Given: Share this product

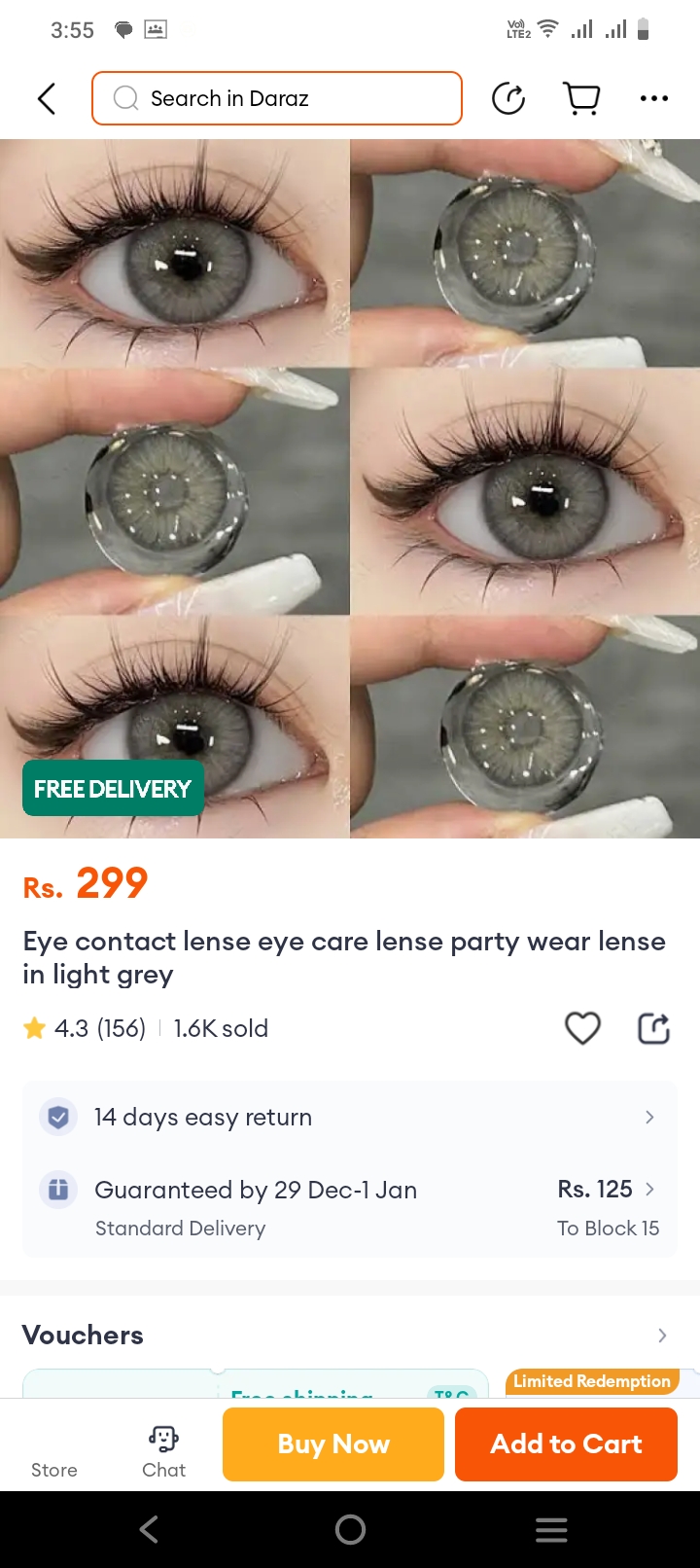Looking at the screenshot, I should pyautogui.click(x=653, y=1028).
